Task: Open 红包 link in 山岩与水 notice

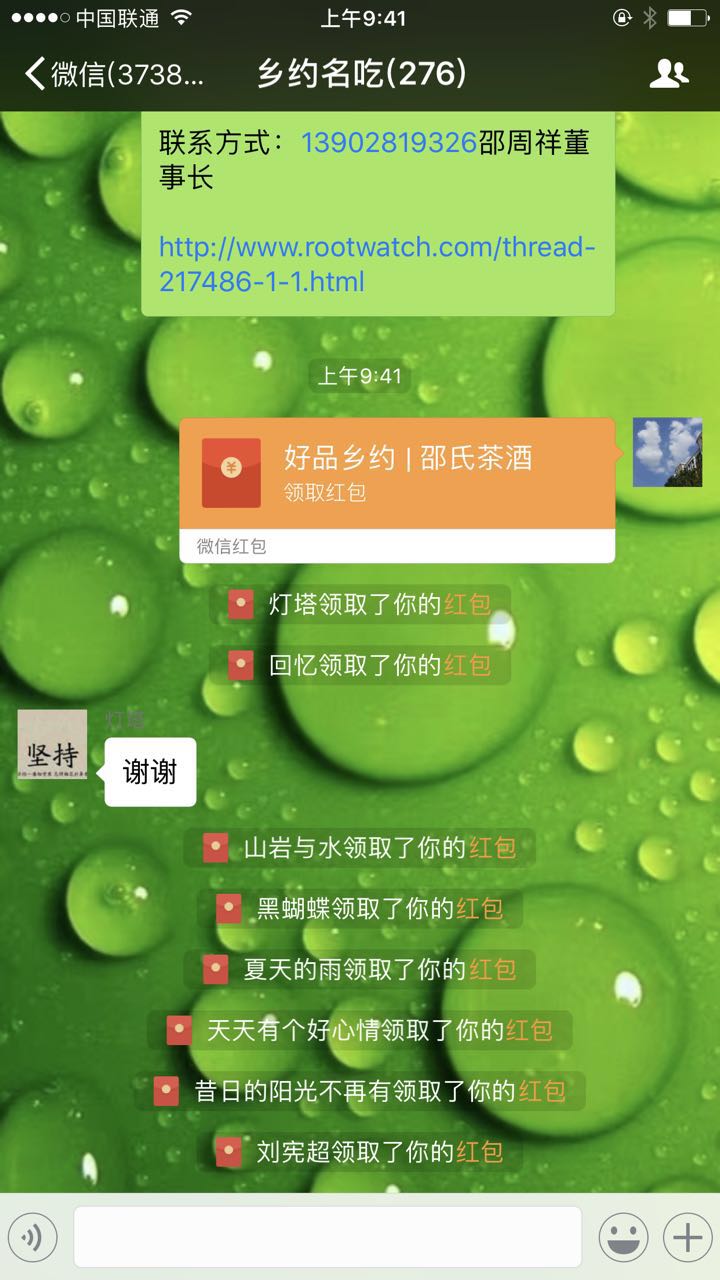Action: coord(492,848)
